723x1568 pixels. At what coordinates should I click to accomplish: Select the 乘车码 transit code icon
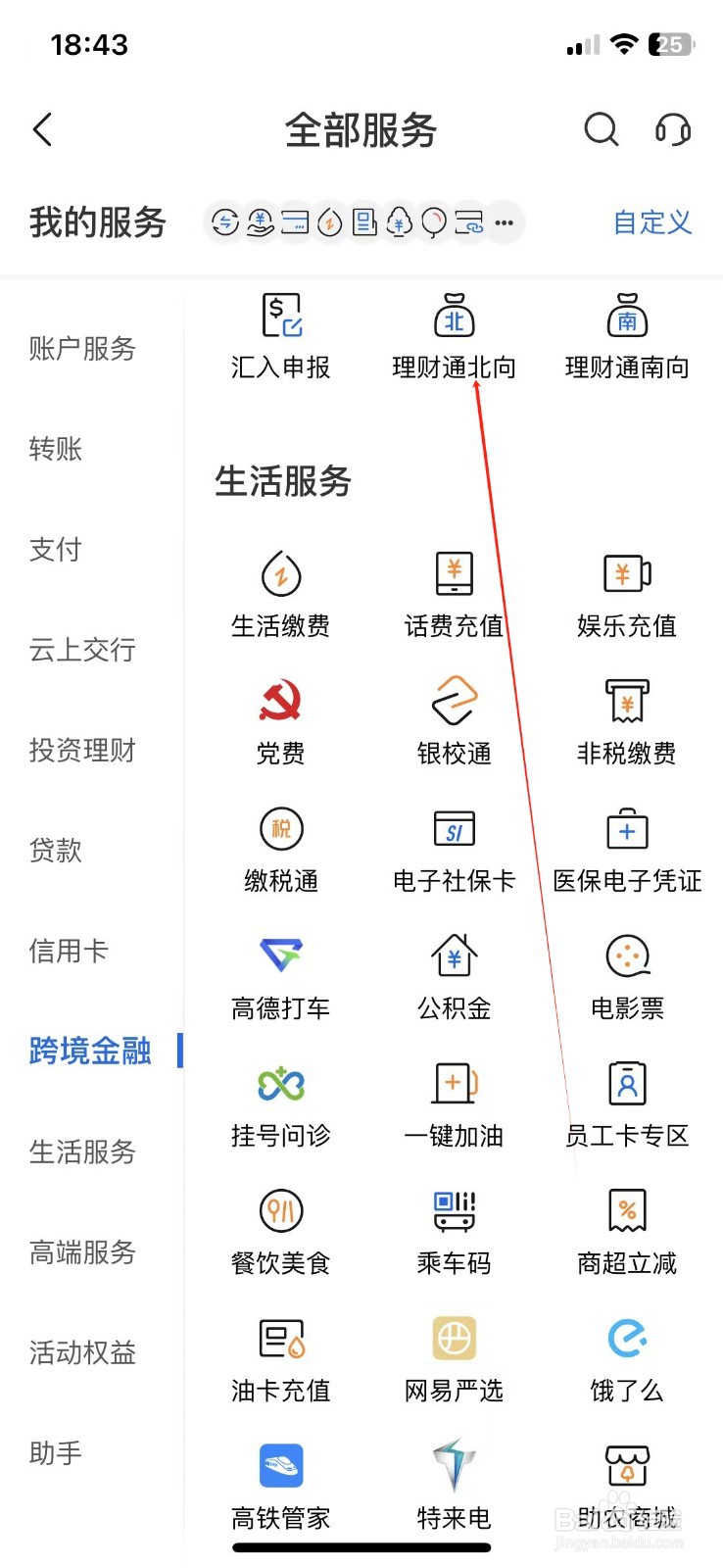pyautogui.click(x=452, y=1225)
